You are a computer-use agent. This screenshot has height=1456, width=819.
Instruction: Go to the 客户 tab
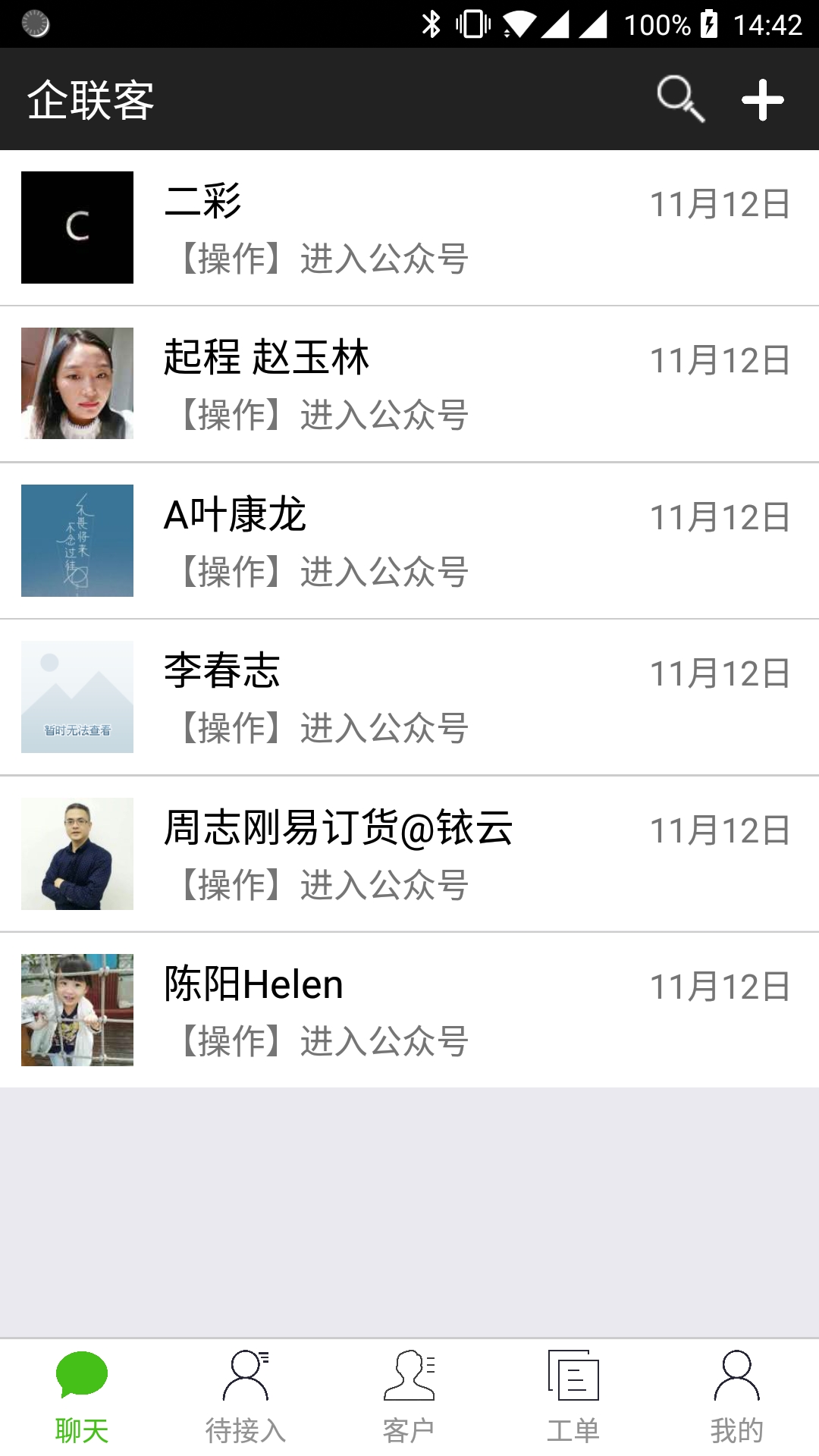click(409, 1397)
